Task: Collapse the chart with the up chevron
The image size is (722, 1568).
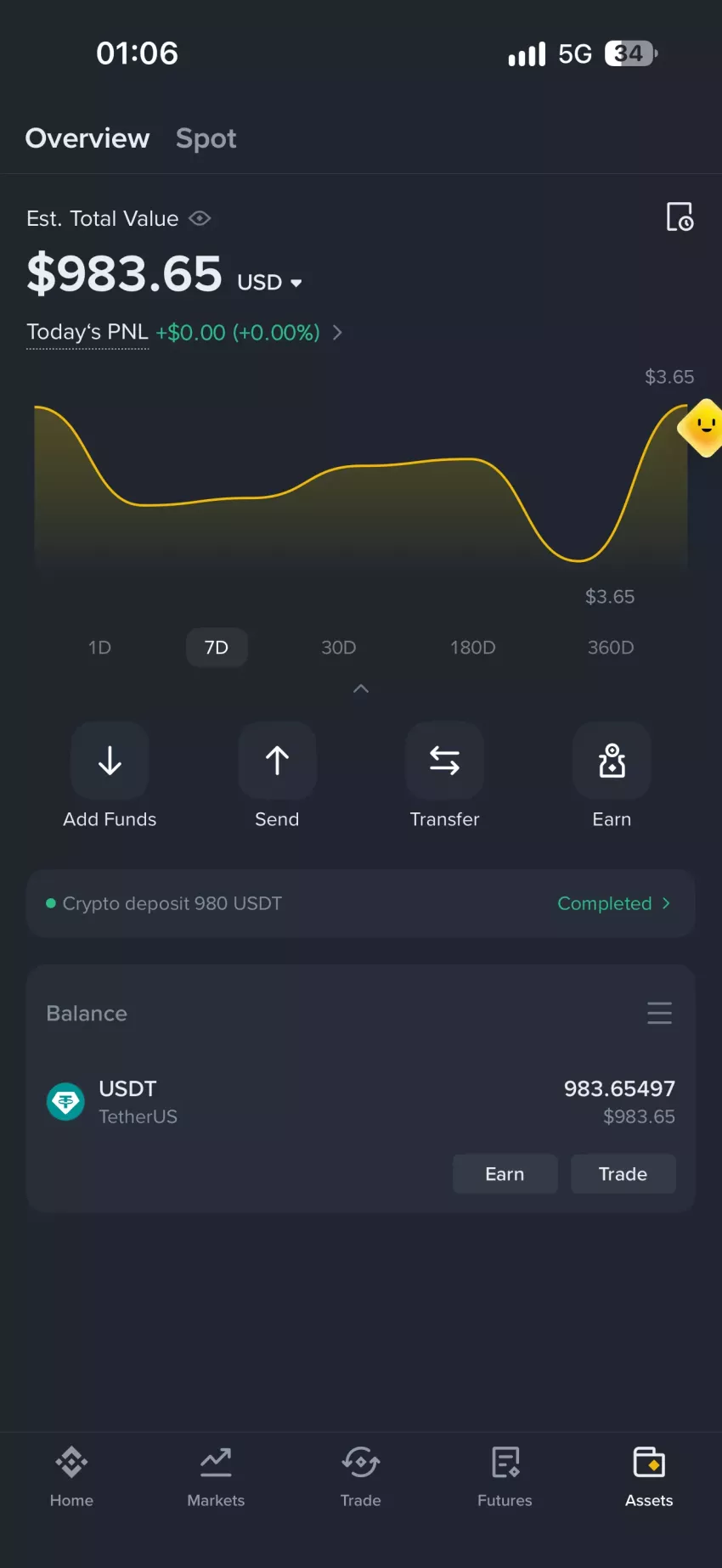Action: pos(361,688)
